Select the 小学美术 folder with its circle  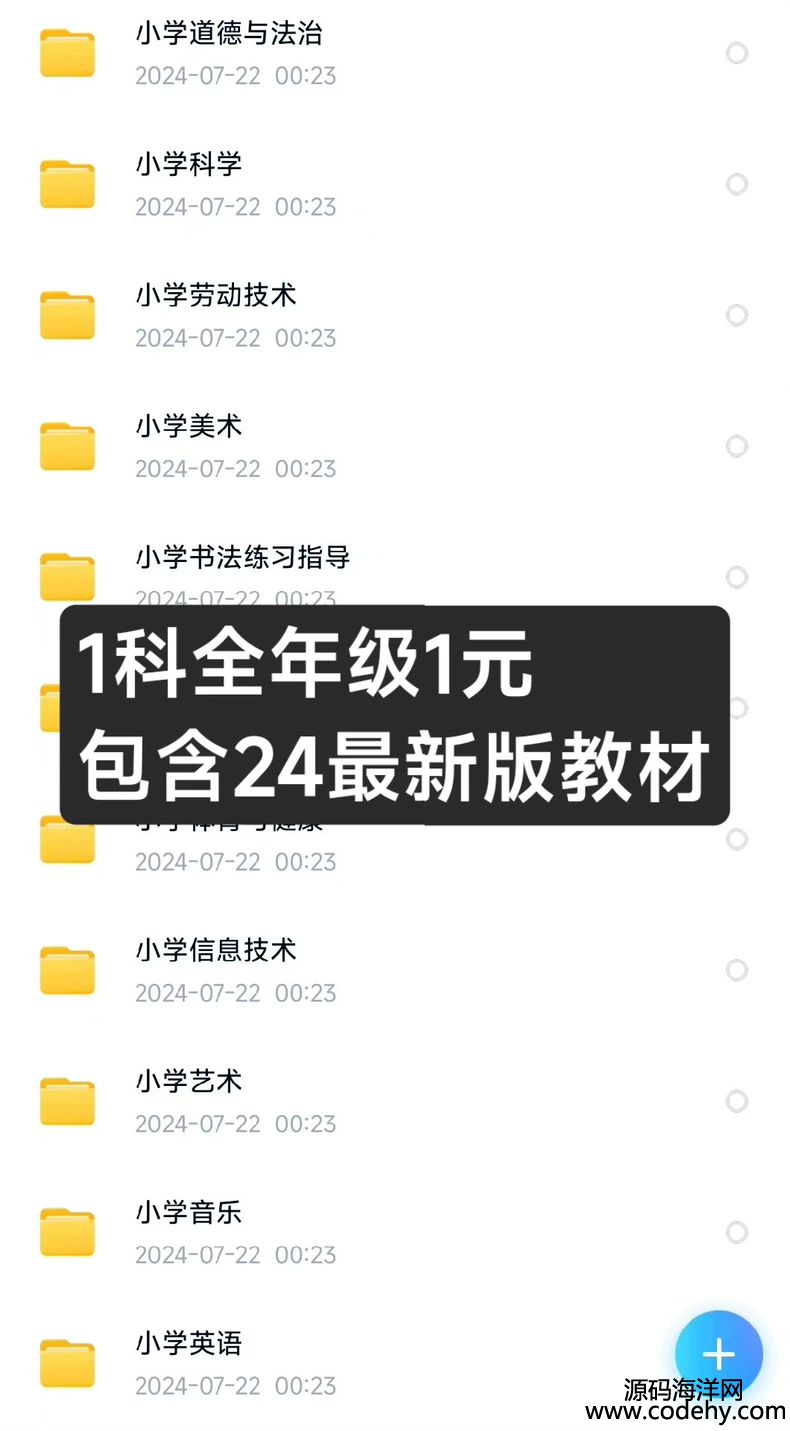(737, 446)
